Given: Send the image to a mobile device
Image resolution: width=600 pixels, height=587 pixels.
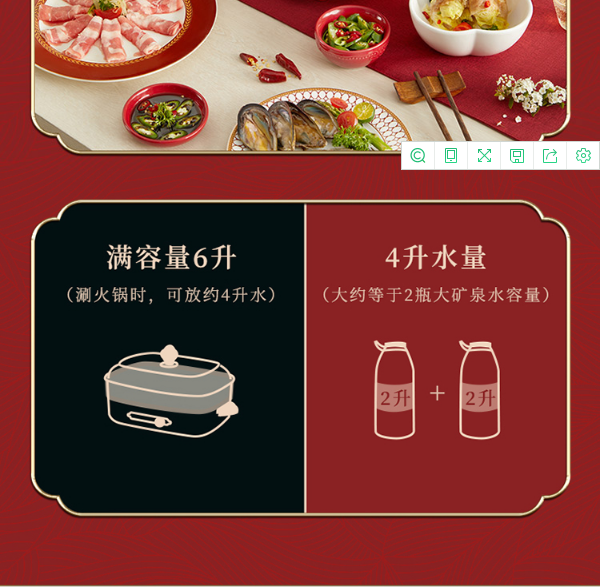Looking at the screenshot, I should coord(451,156).
